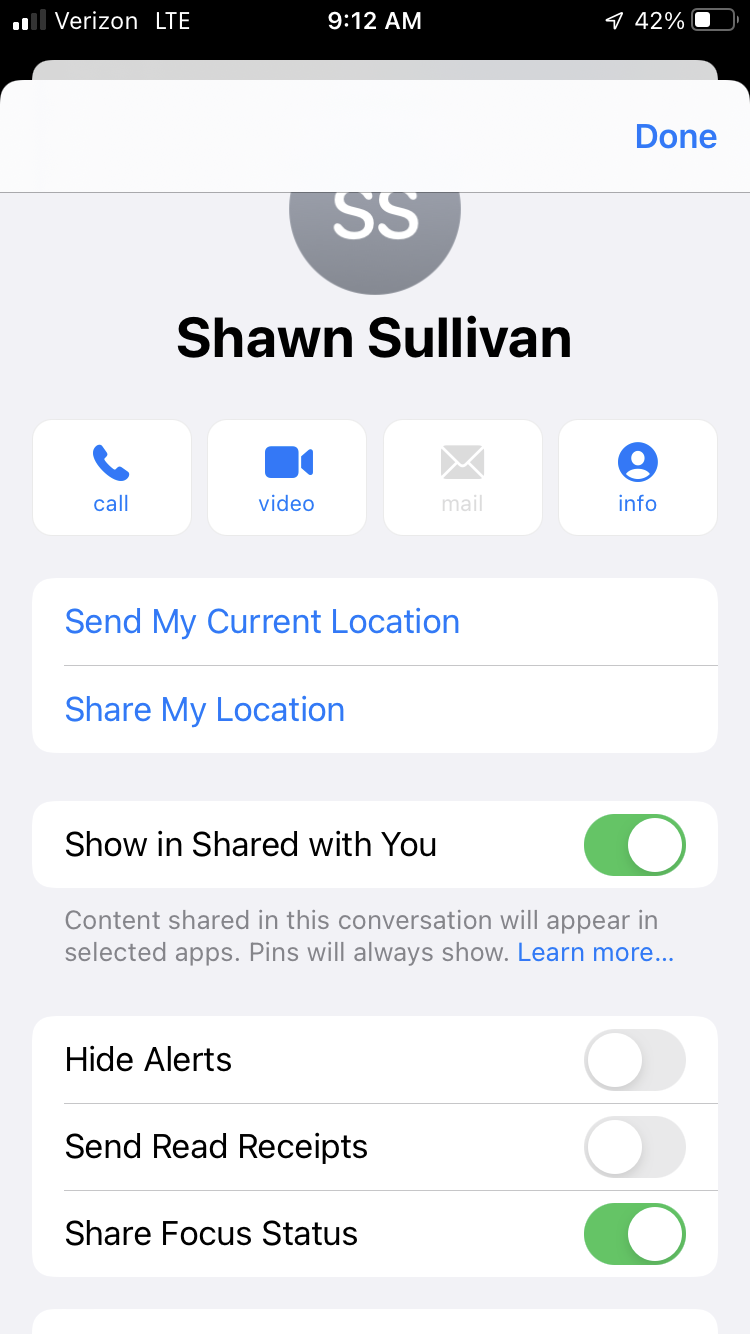
Task: Open the Learn more link
Action: pyautogui.click(x=595, y=953)
